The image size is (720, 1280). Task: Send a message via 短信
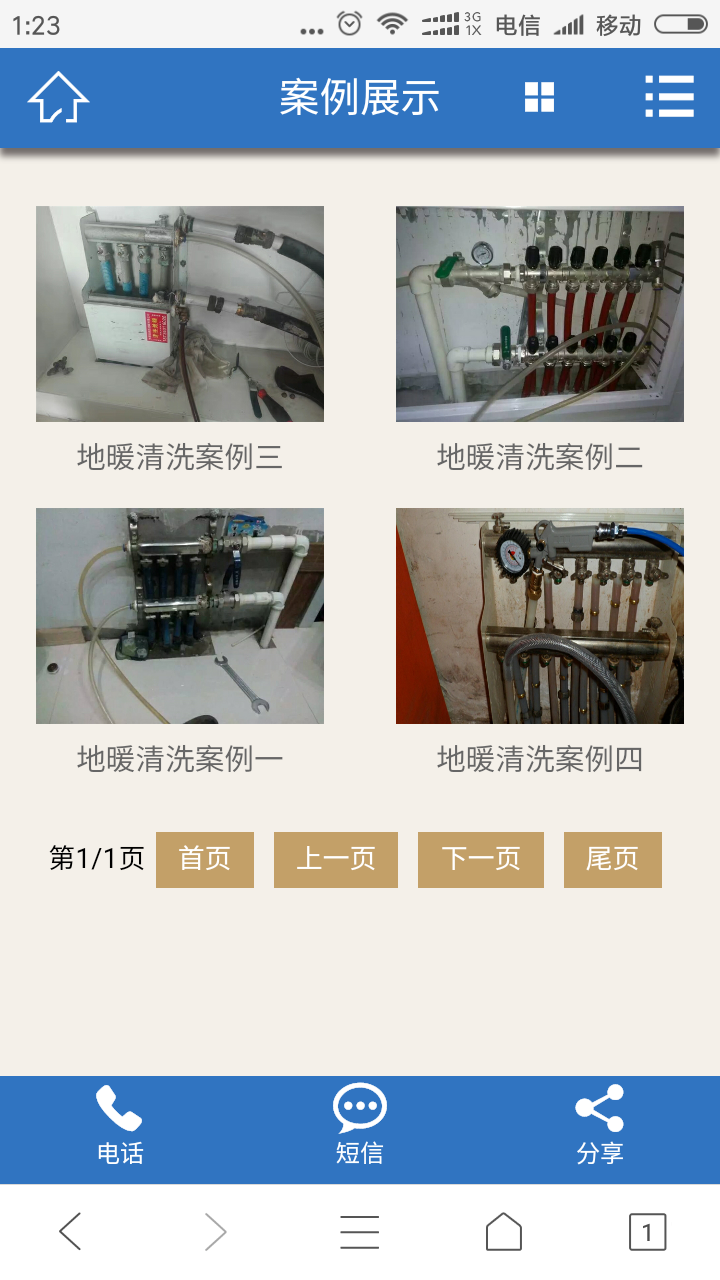coord(360,1128)
